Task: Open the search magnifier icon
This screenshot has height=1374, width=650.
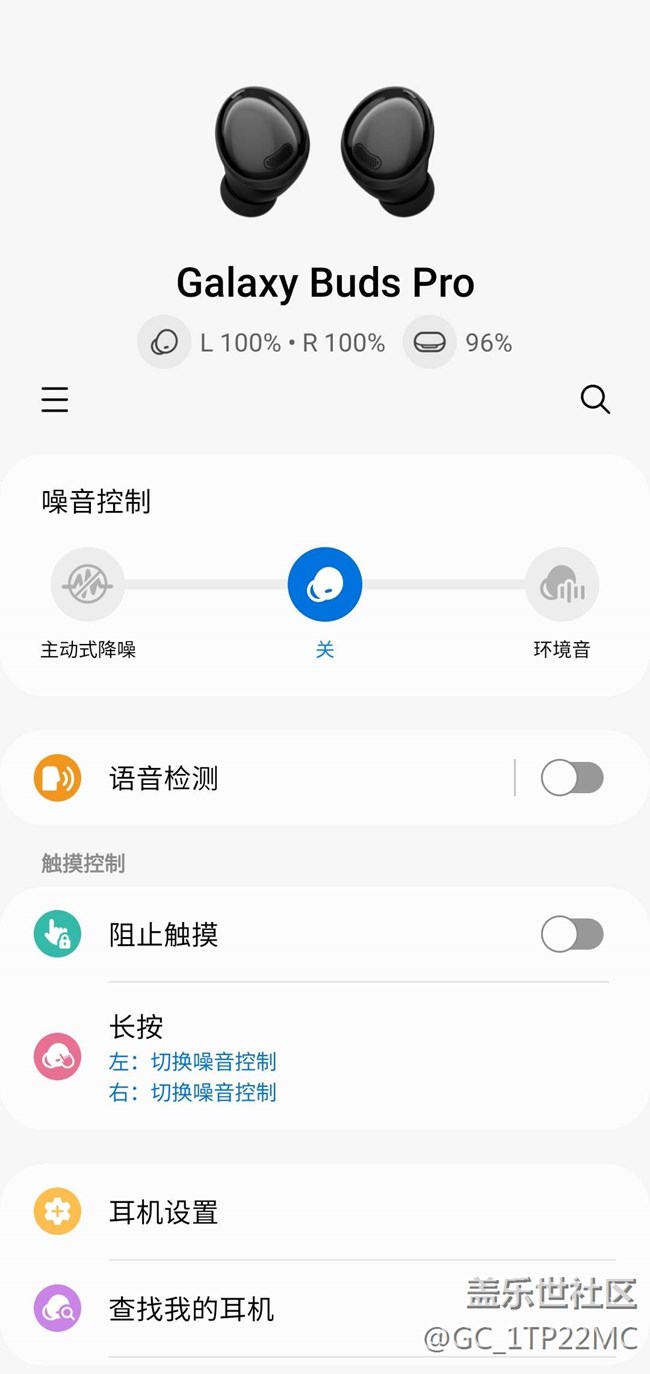Action: click(x=595, y=400)
